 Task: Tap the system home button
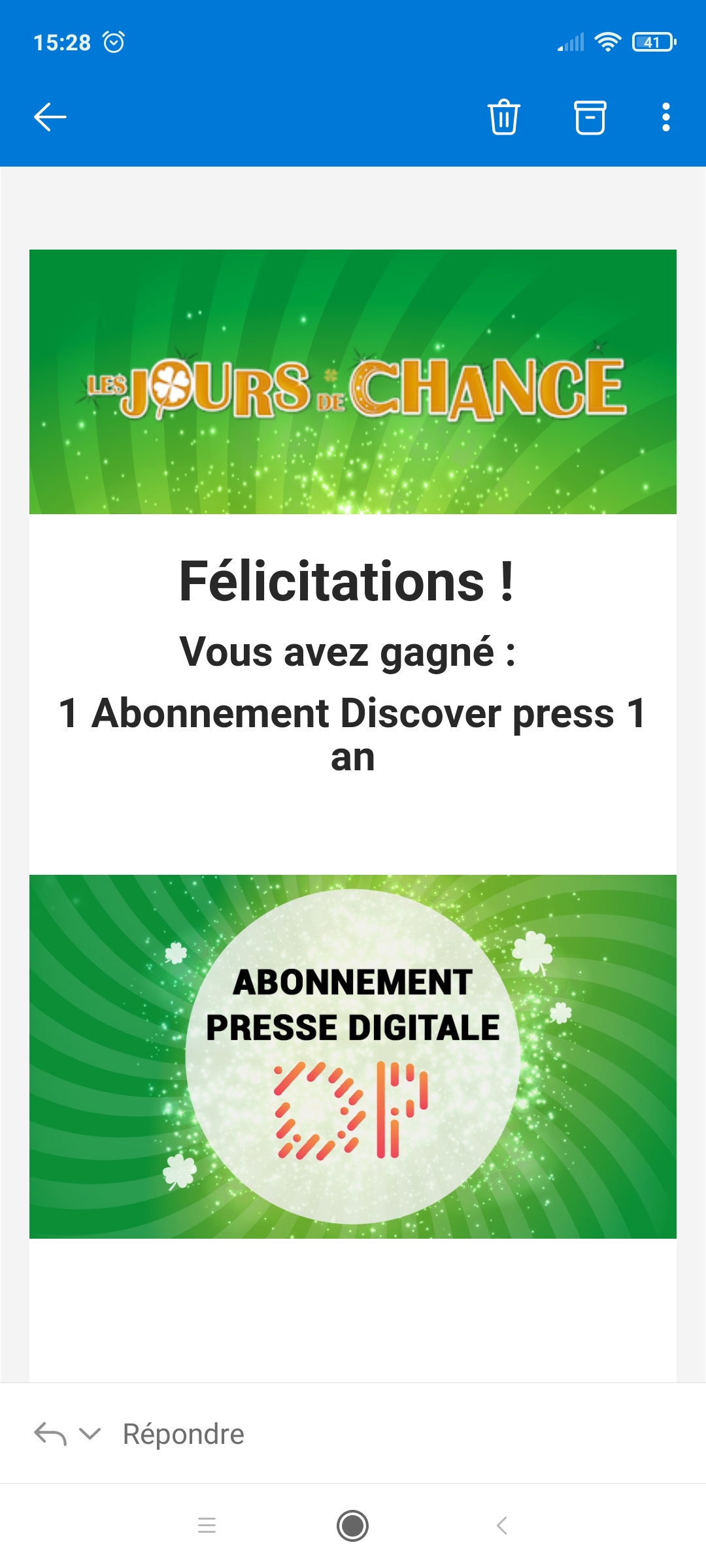tap(353, 1526)
